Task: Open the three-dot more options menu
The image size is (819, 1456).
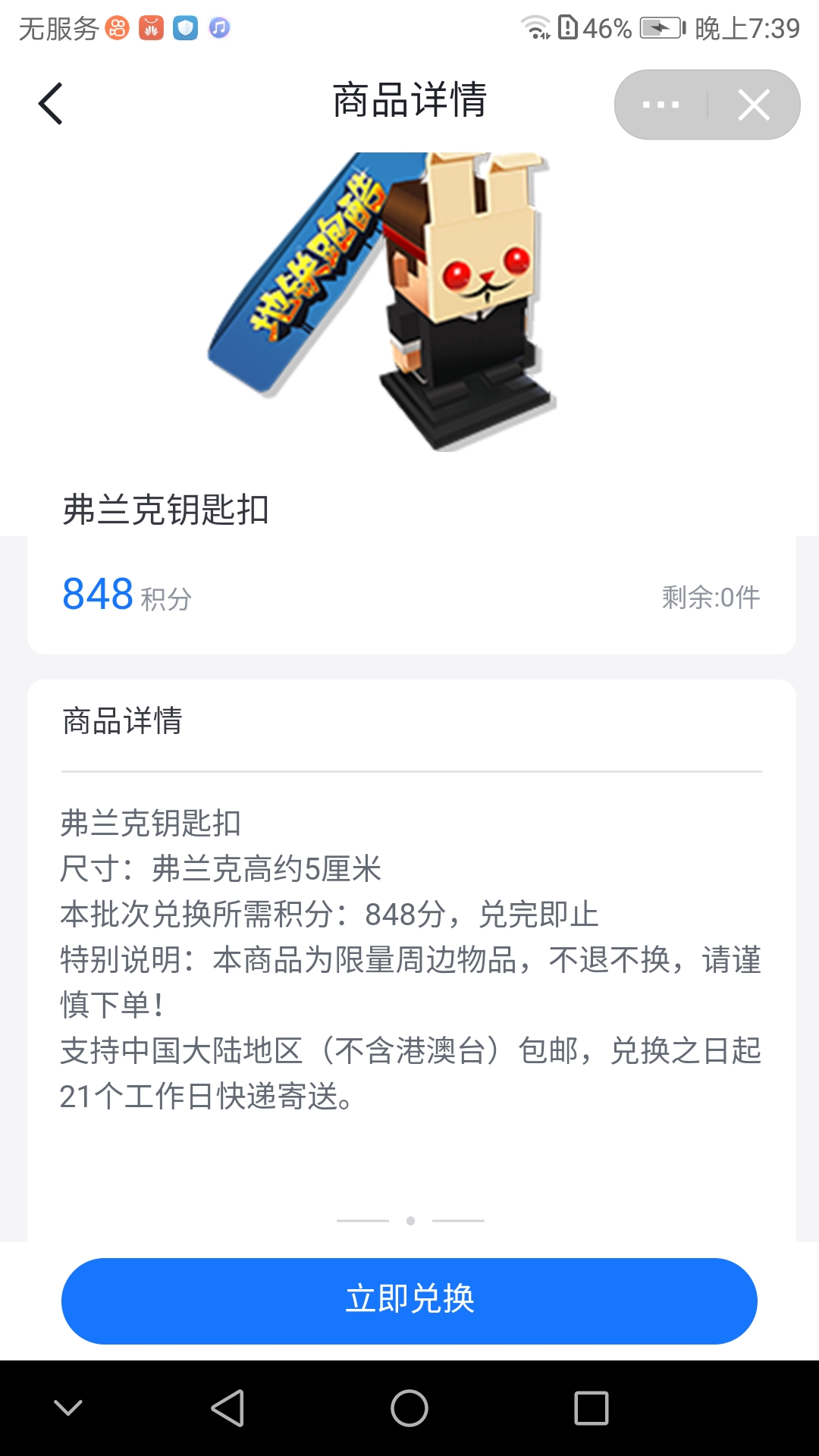Action: pos(661,105)
